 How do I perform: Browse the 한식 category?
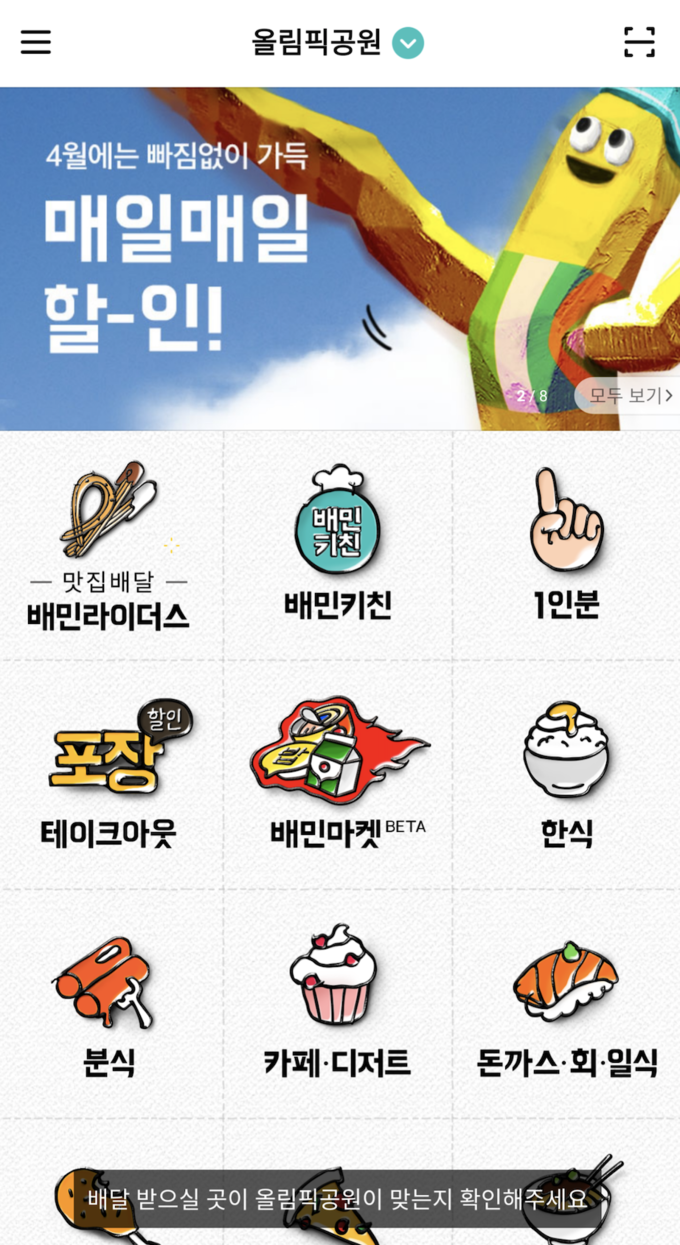tap(566, 775)
